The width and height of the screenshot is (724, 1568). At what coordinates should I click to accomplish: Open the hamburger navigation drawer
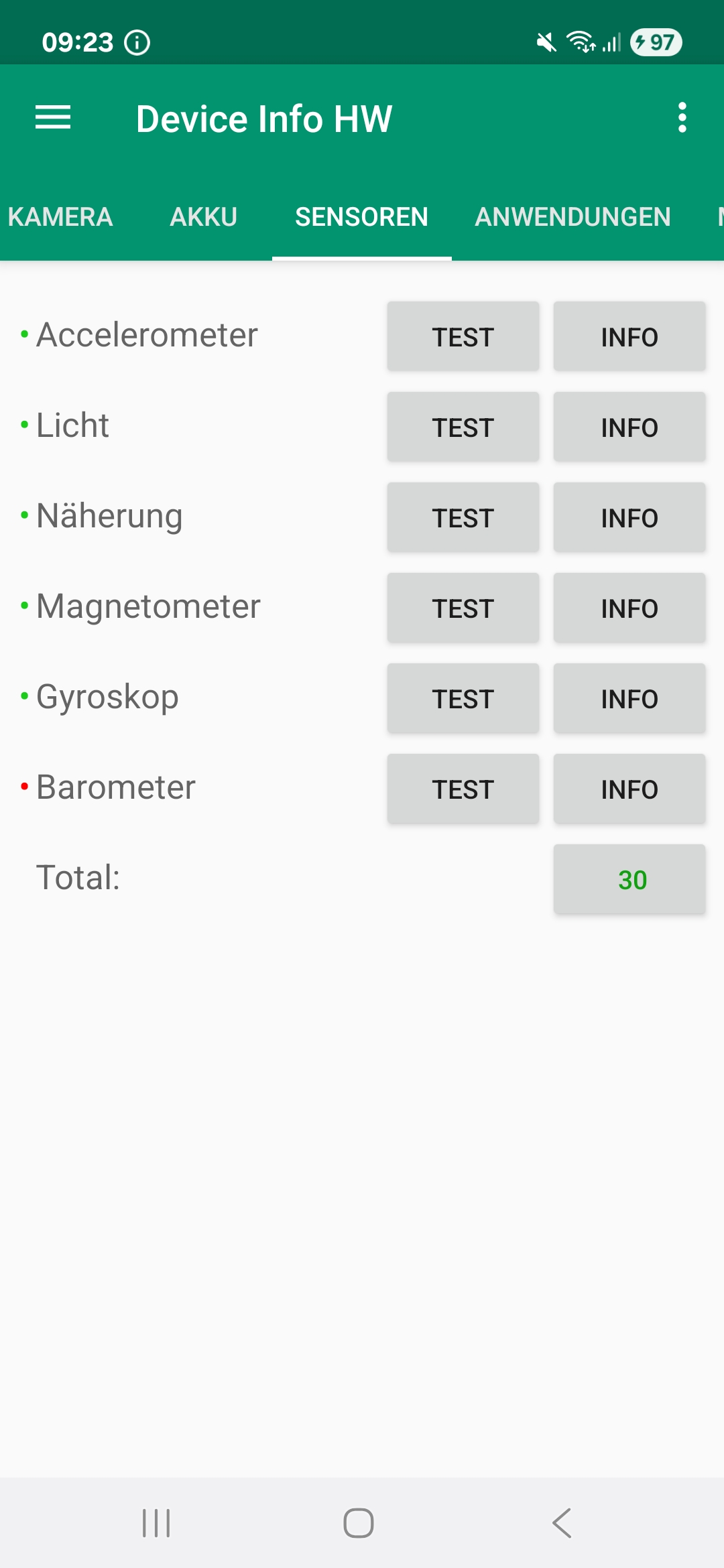pos(53,118)
